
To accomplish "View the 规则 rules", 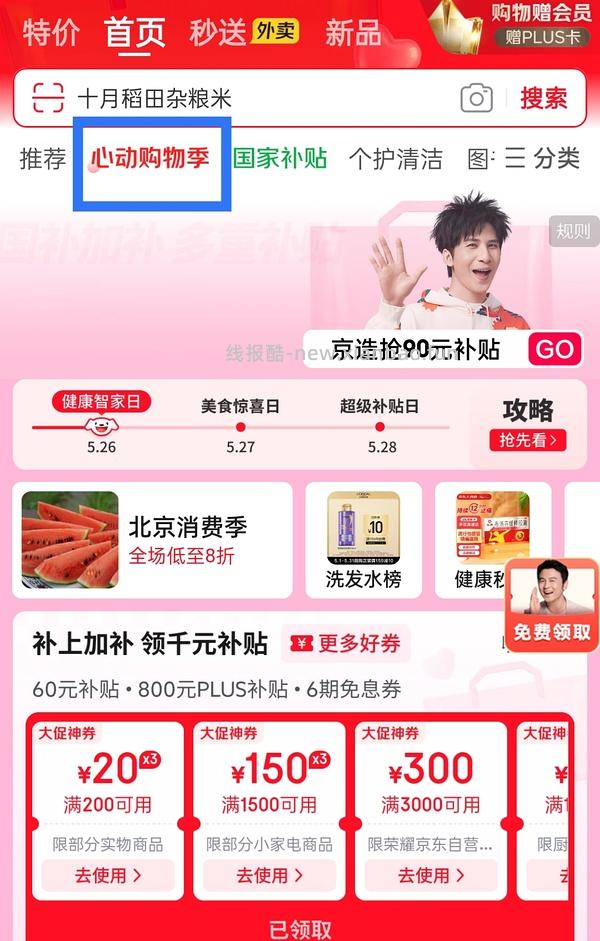I will (x=573, y=232).
